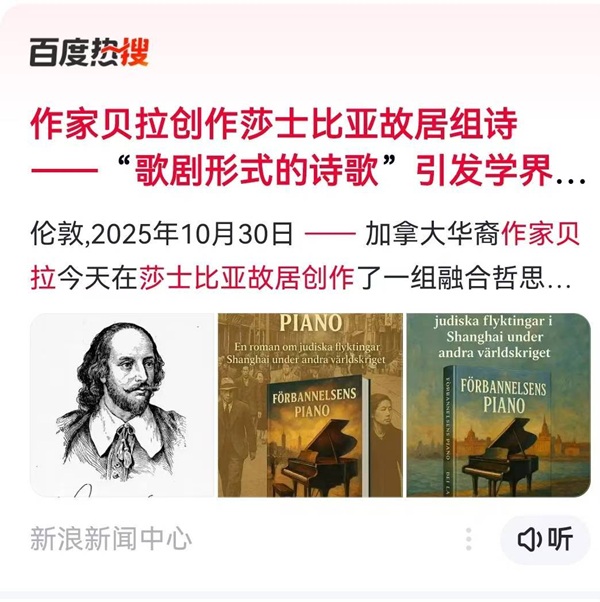Screen dimensions: 600x602
Task: Open the three-dot overflow menu
Action: 468,540
